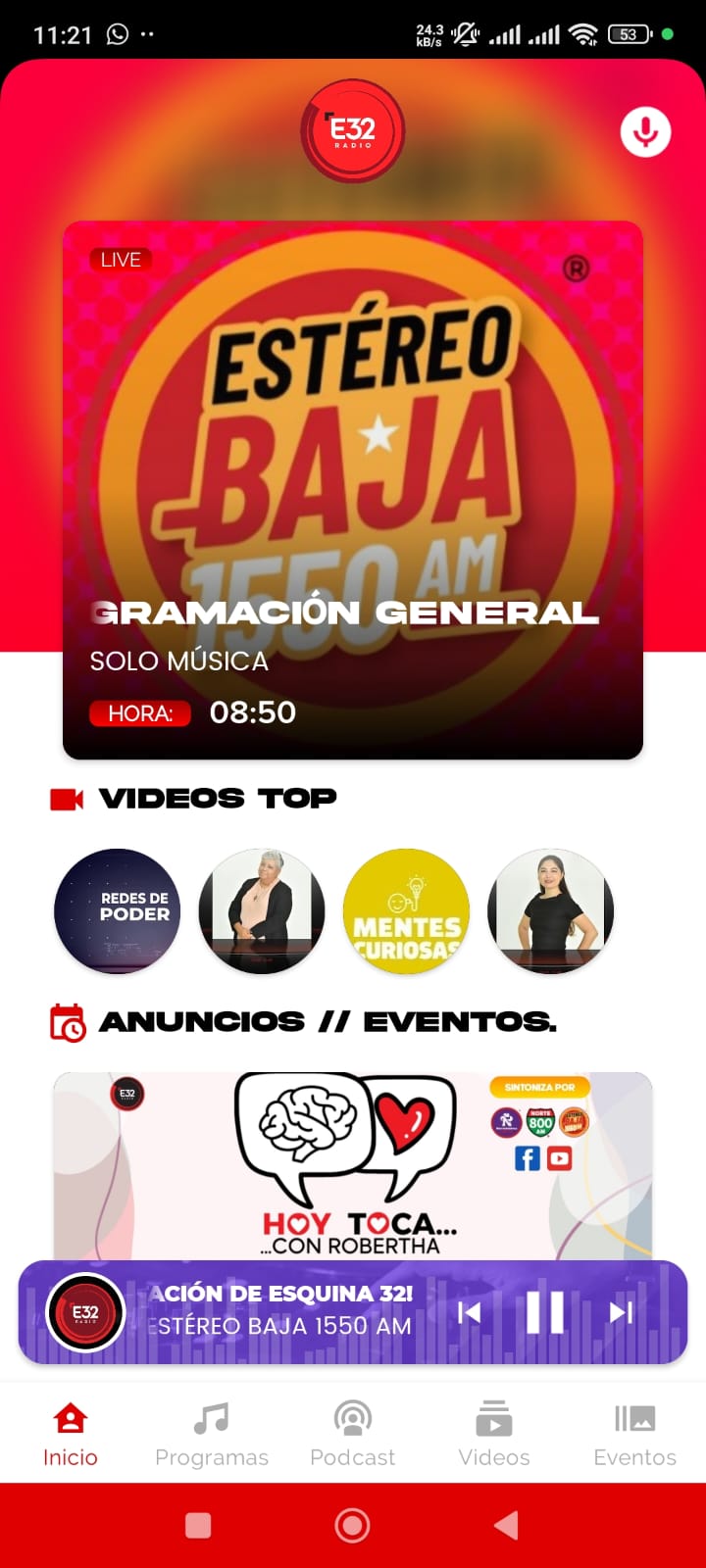Switch to the Videos tab
The height and width of the screenshot is (1568, 706).
point(494,1434)
